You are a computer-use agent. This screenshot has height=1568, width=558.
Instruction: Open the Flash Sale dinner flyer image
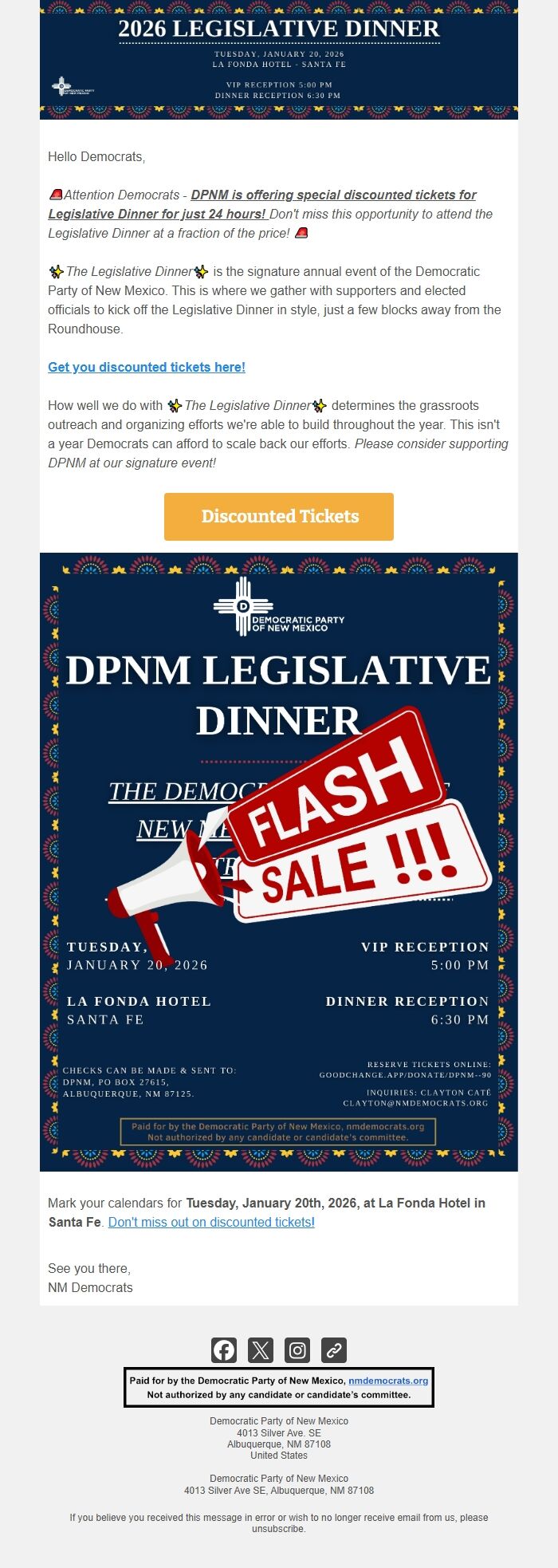[279, 861]
